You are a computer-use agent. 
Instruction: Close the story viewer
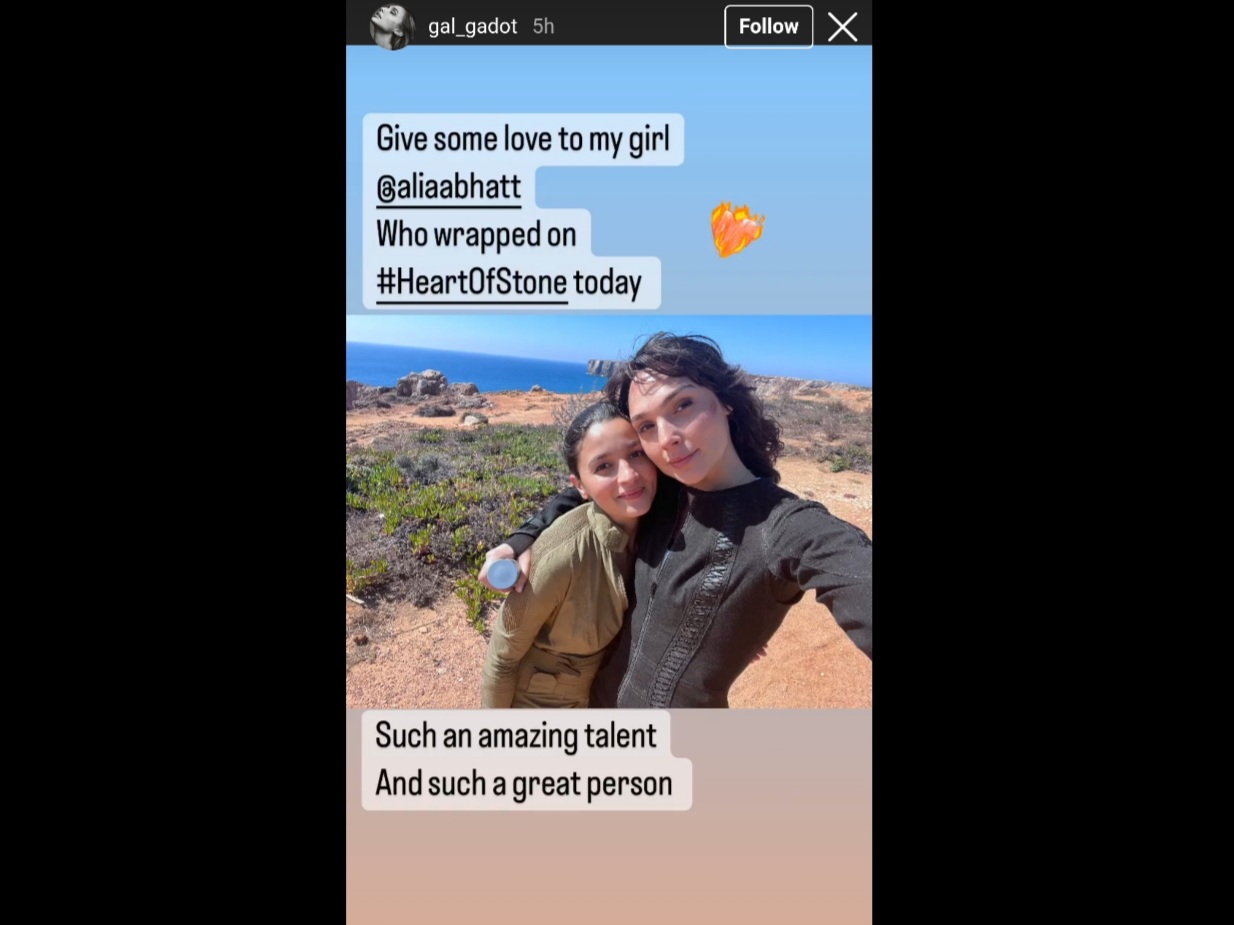[x=842, y=27]
